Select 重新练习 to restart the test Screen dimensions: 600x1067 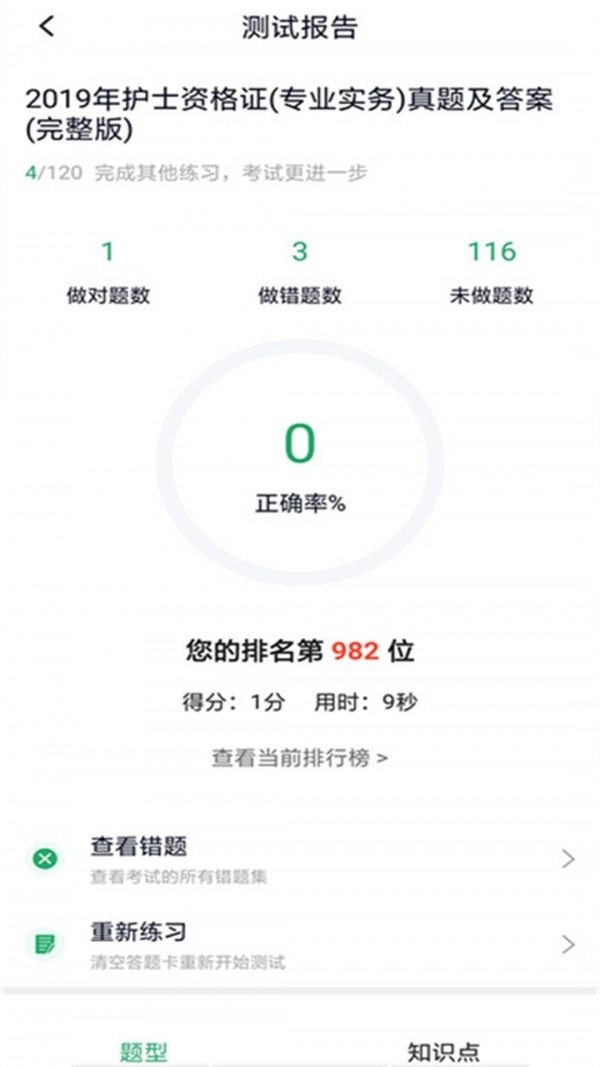click(300, 944)
